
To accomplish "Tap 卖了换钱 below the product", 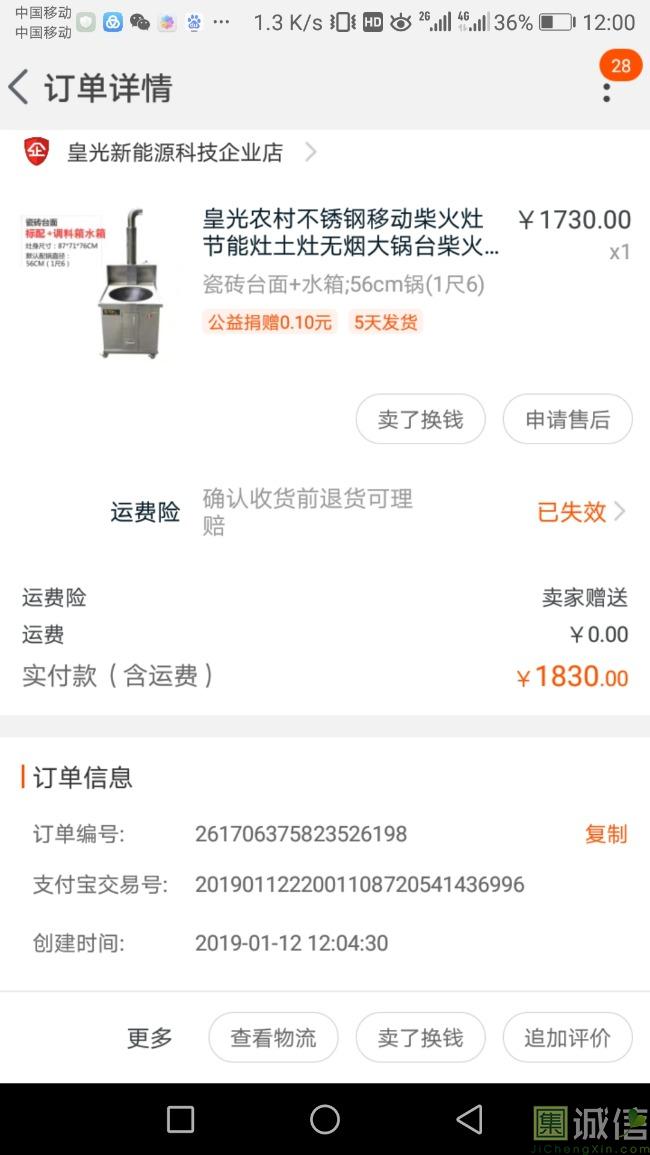I will point(420,420).
